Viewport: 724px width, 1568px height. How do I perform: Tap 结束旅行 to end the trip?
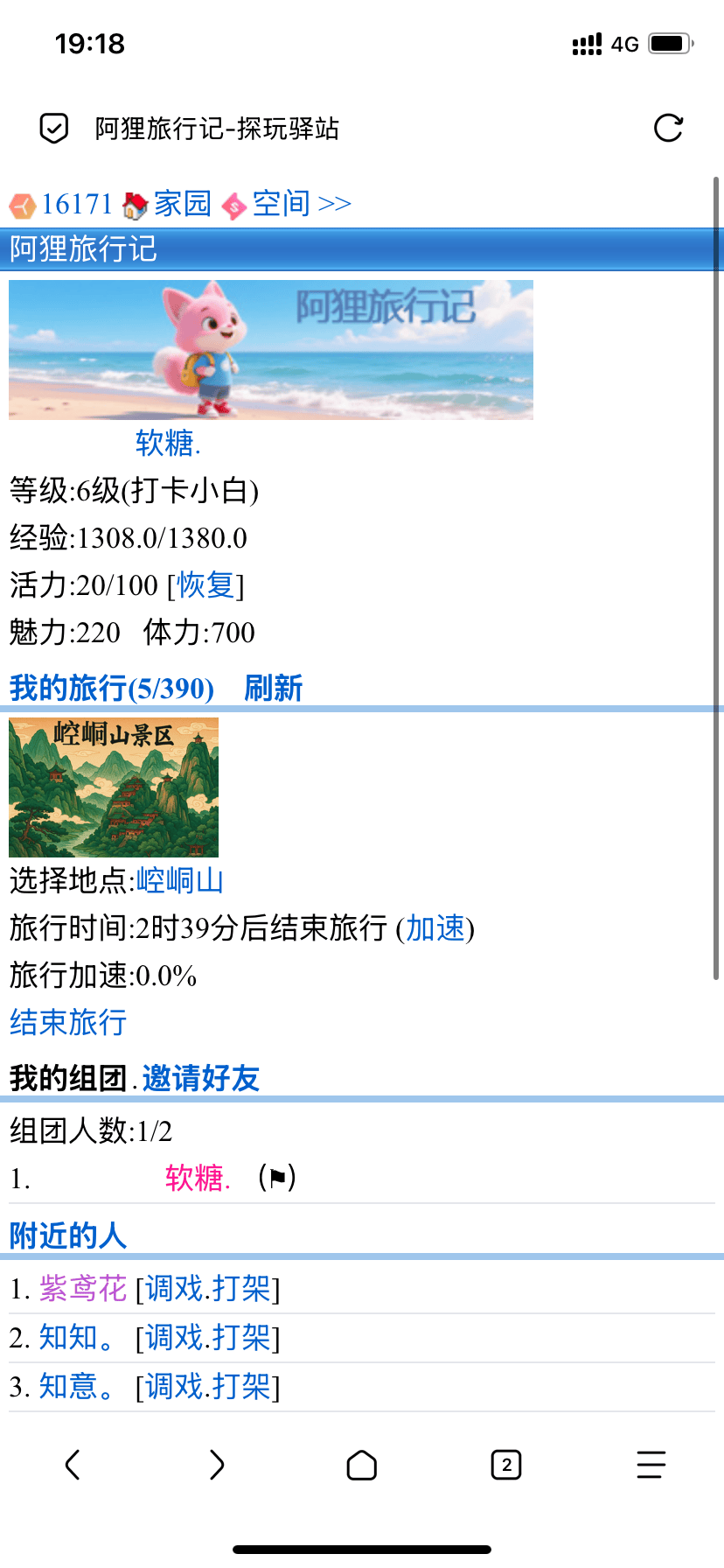pos(68,1022)
